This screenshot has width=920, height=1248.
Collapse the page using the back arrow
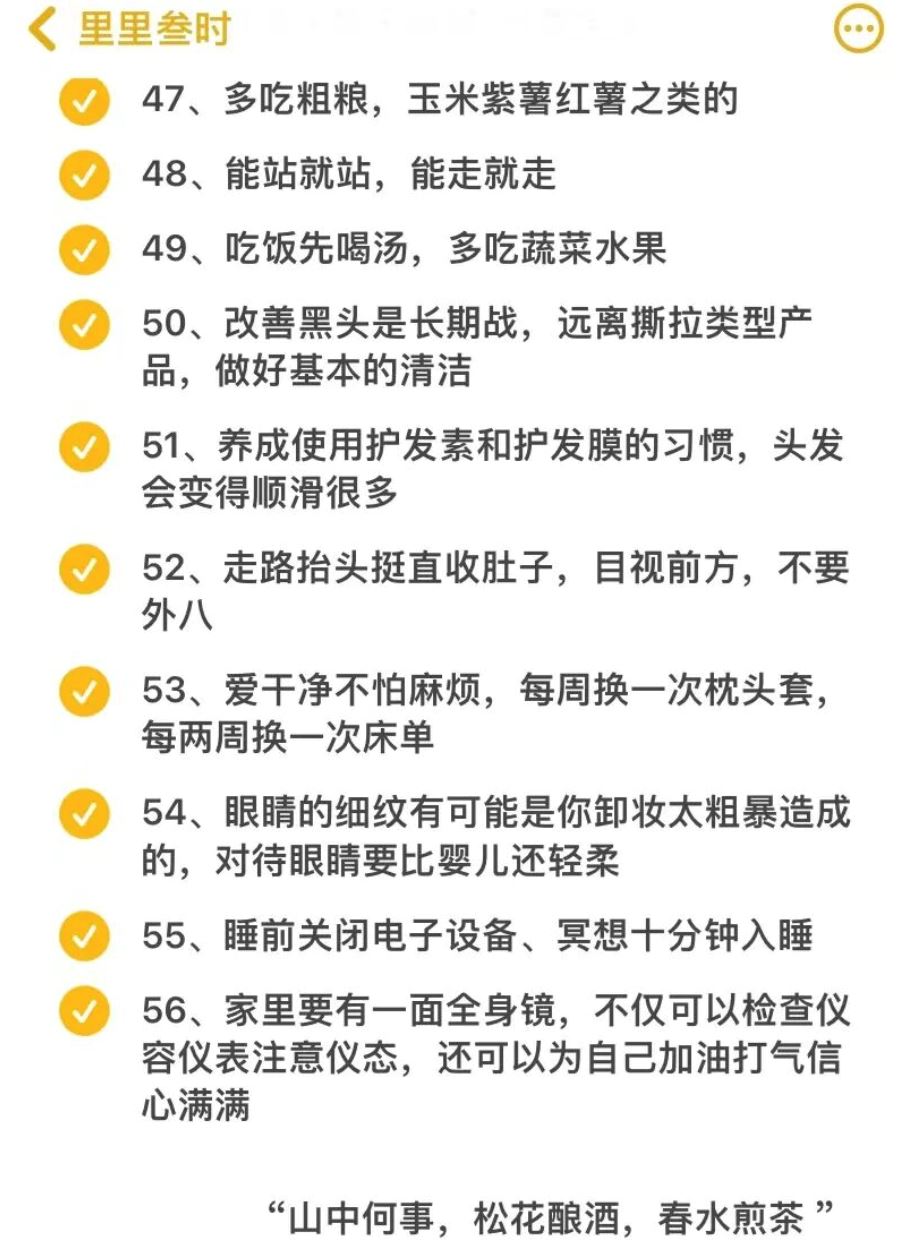pos(40,27)
